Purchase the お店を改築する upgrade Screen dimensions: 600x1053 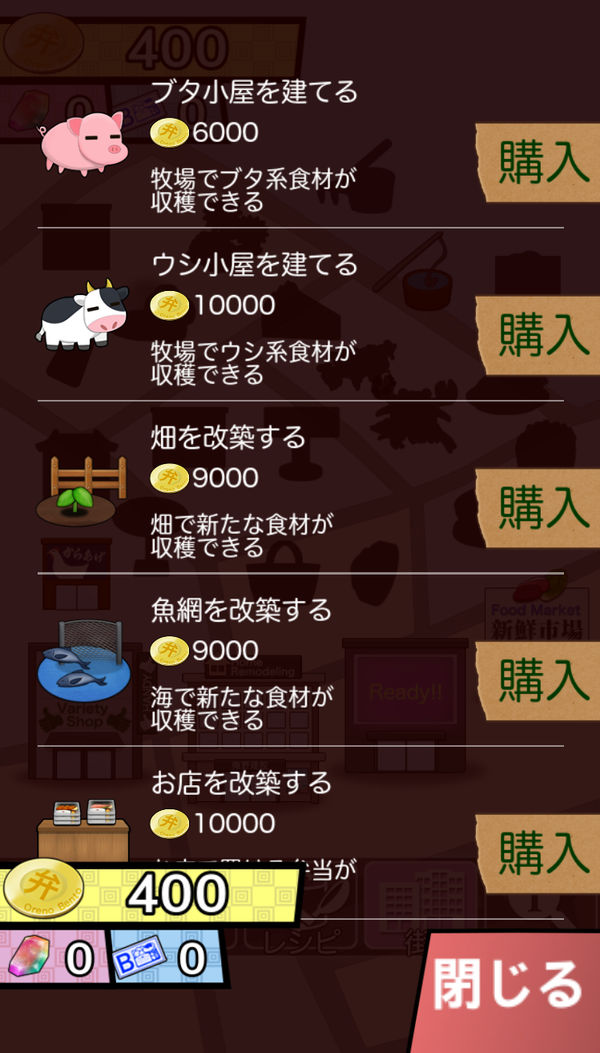point(538,853)
